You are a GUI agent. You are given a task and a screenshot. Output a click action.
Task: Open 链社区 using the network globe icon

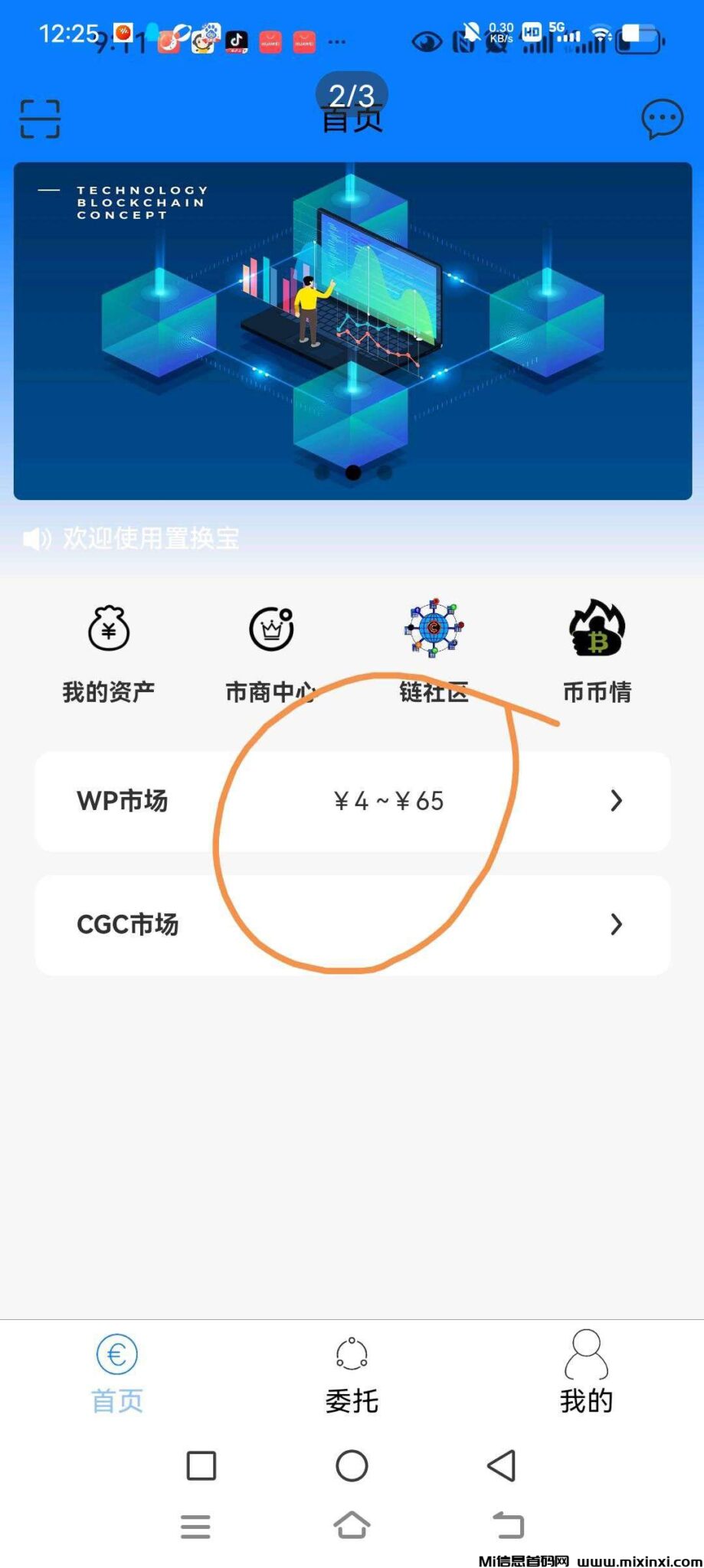[x=433, y=629]
